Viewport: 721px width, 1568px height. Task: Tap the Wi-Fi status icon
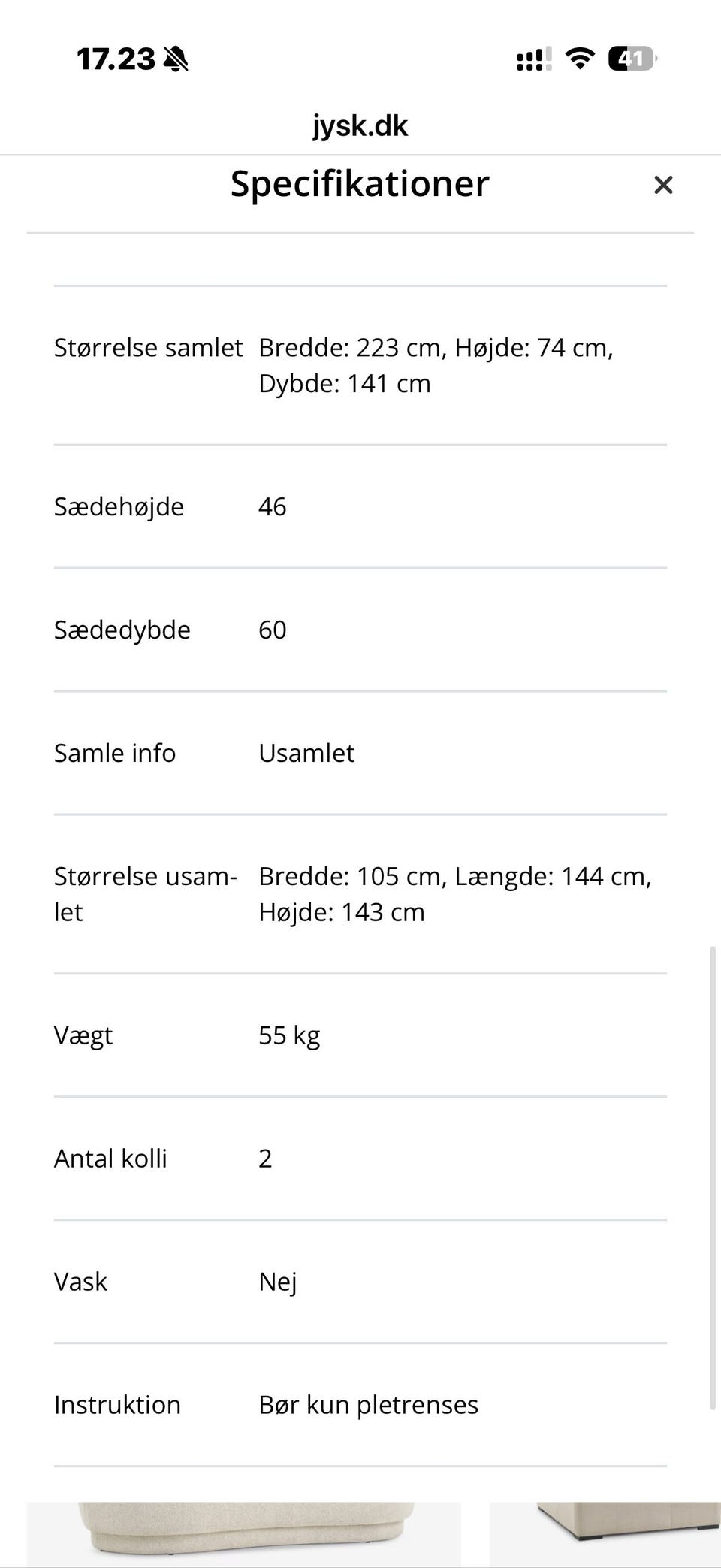tap(580, 59)
